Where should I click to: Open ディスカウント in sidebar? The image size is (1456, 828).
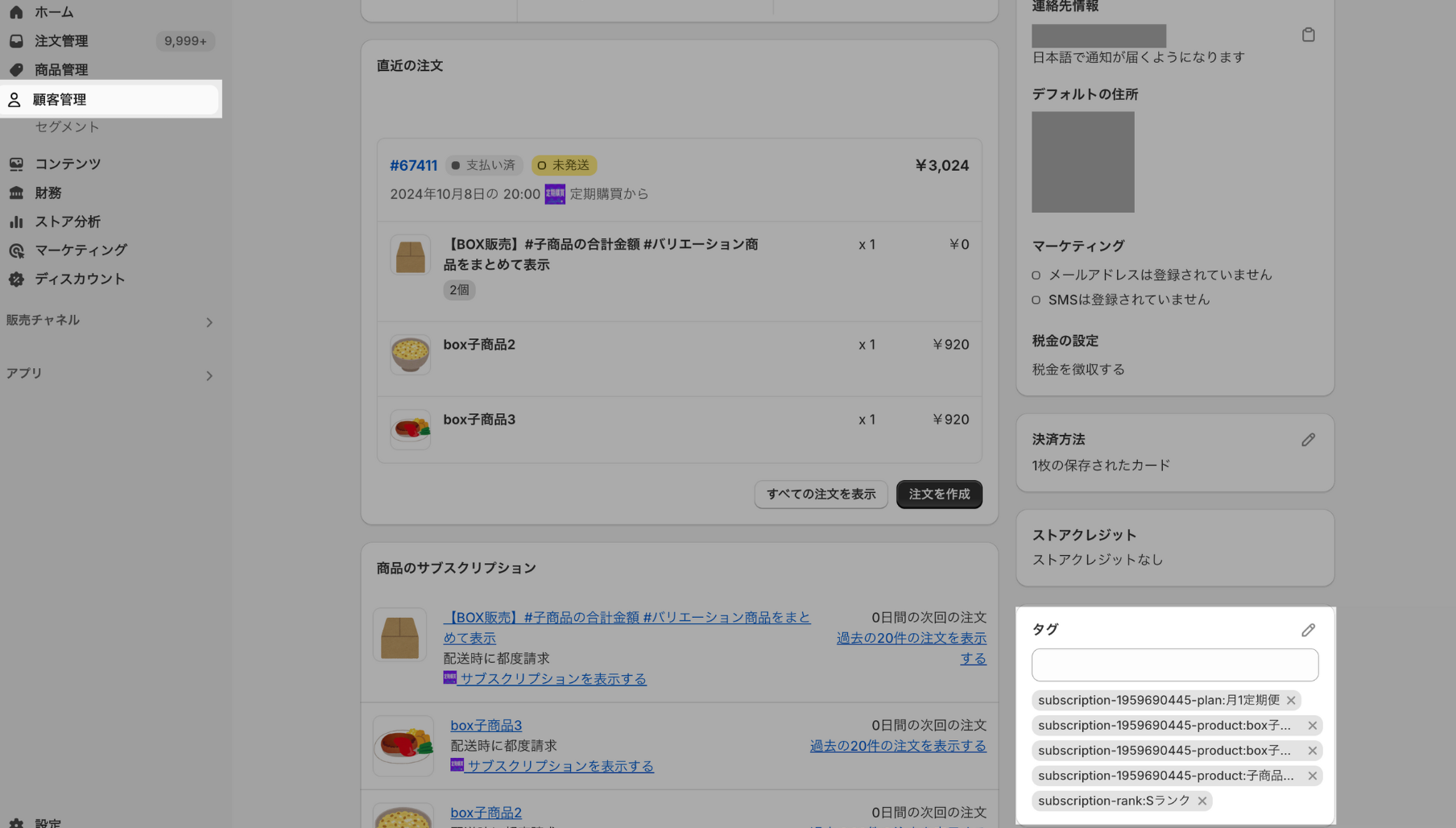point(80,279)
